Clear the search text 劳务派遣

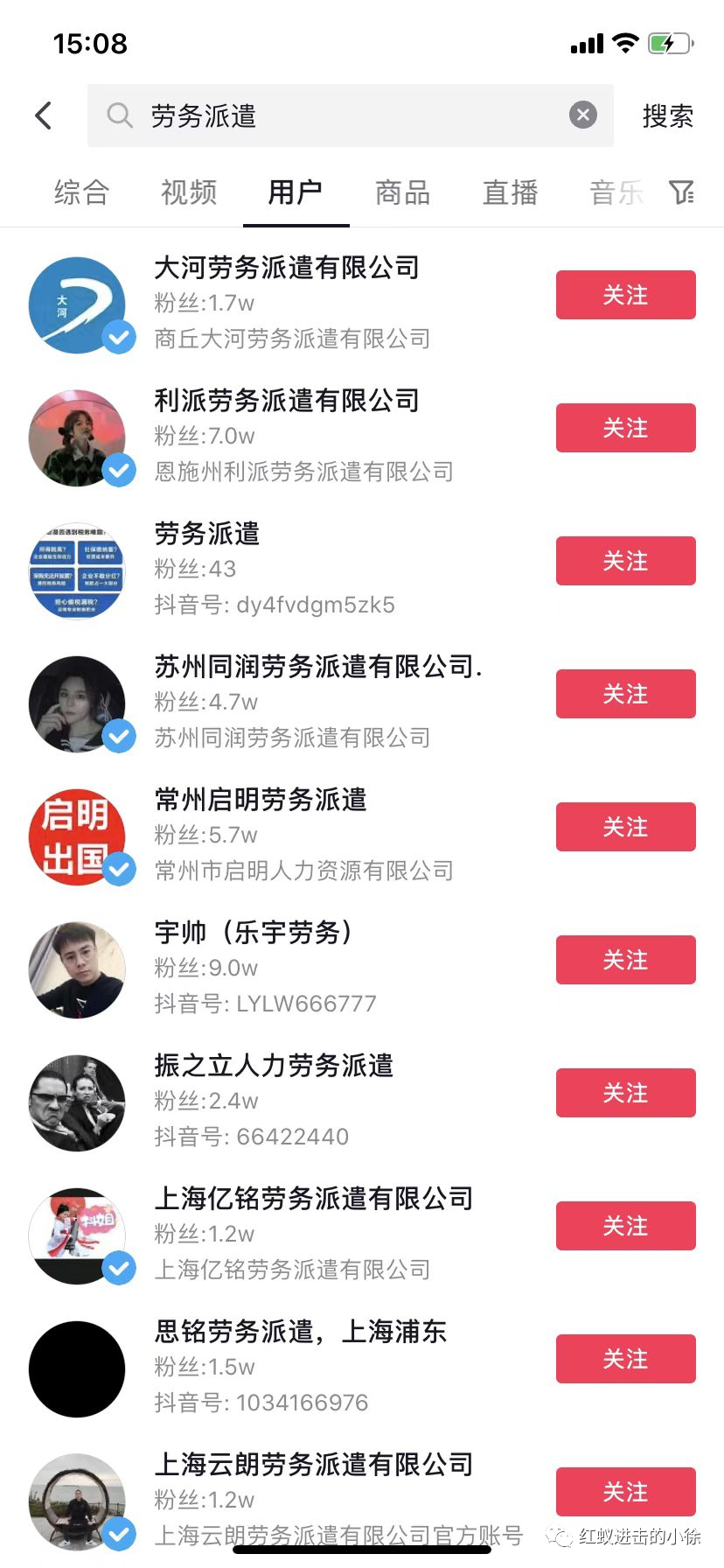[583, 115]
